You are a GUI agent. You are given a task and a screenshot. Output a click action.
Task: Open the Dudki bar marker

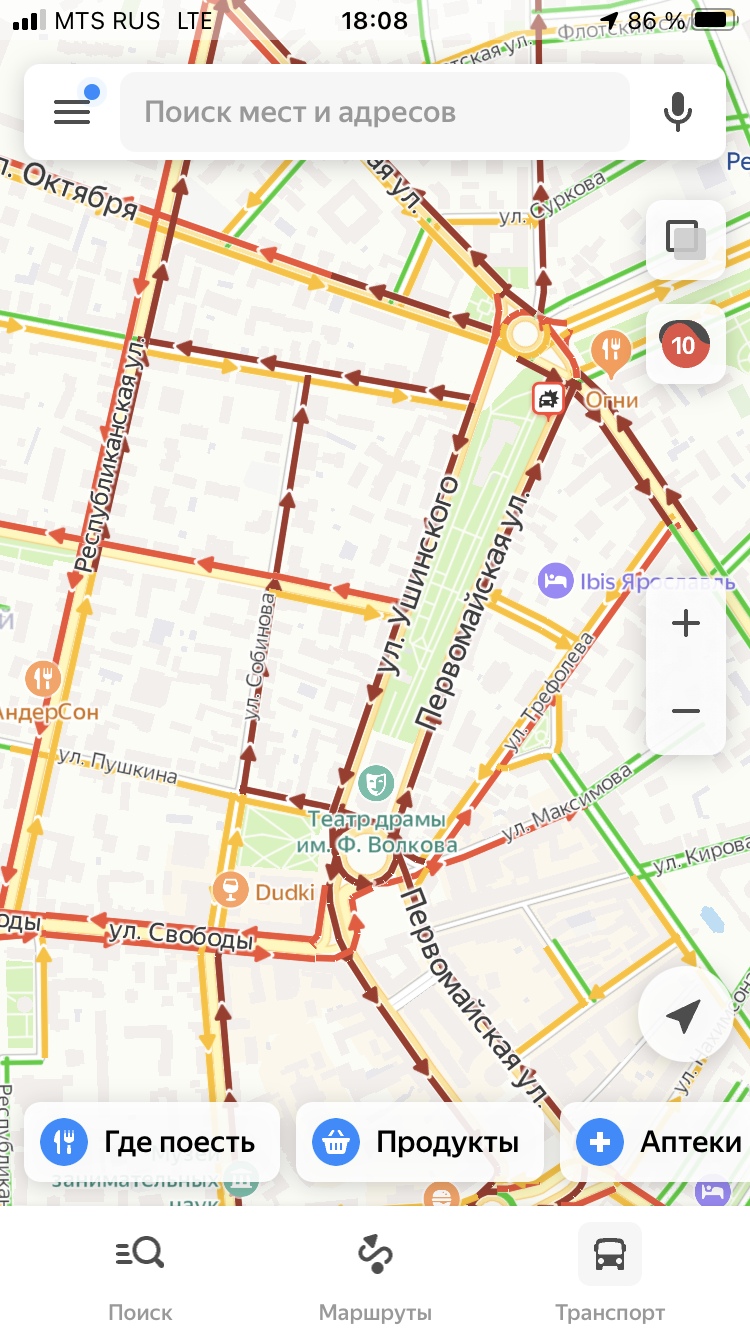(x=232, y=888)
